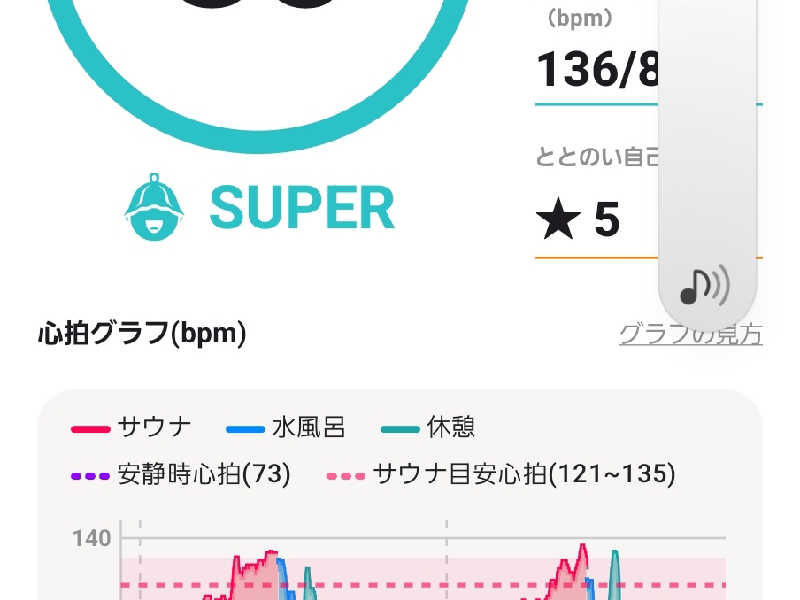
Task: Set the level on the volume slider
Action: click(x=708, y=130)
